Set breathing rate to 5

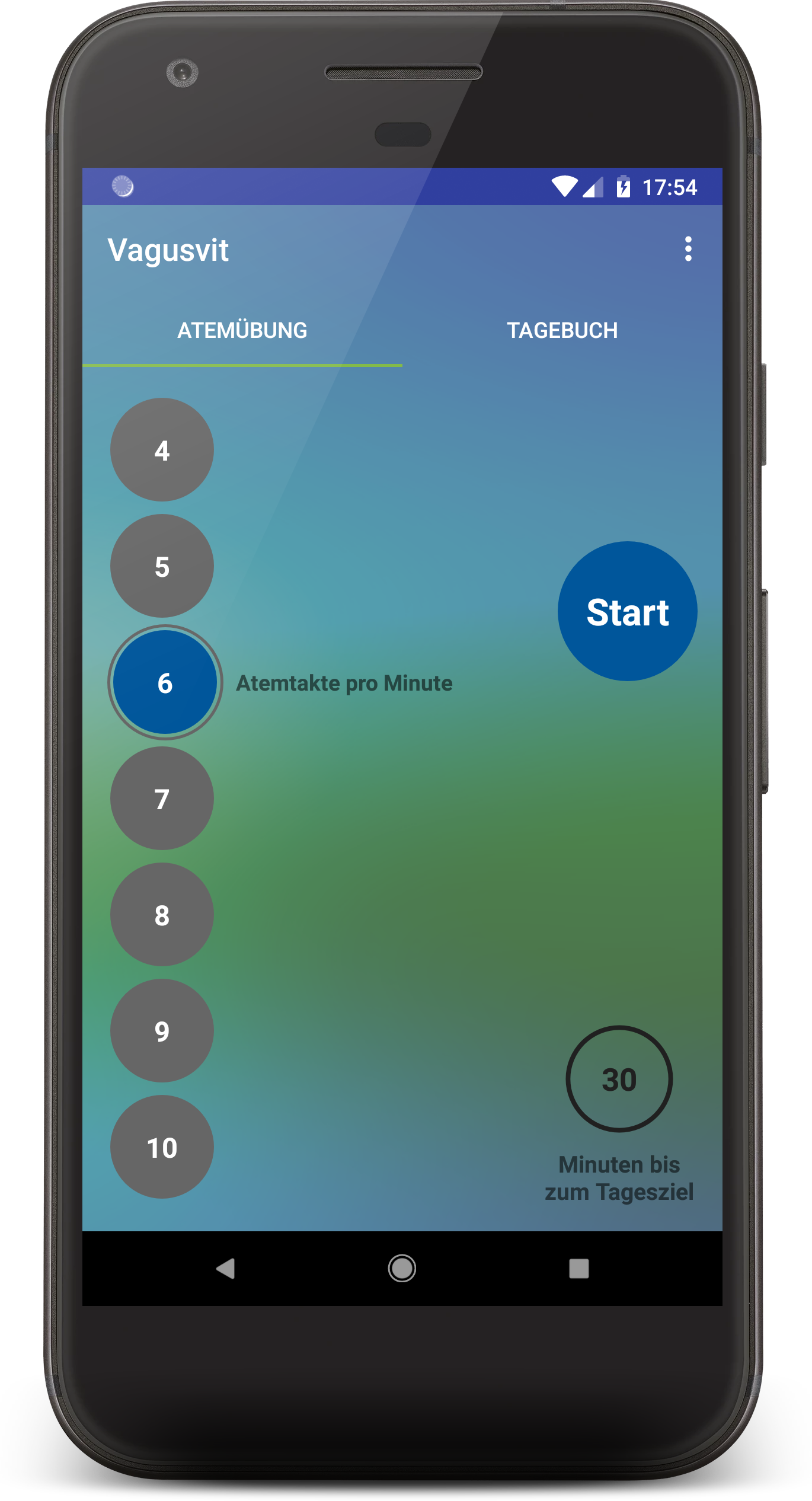coord(162,566)
